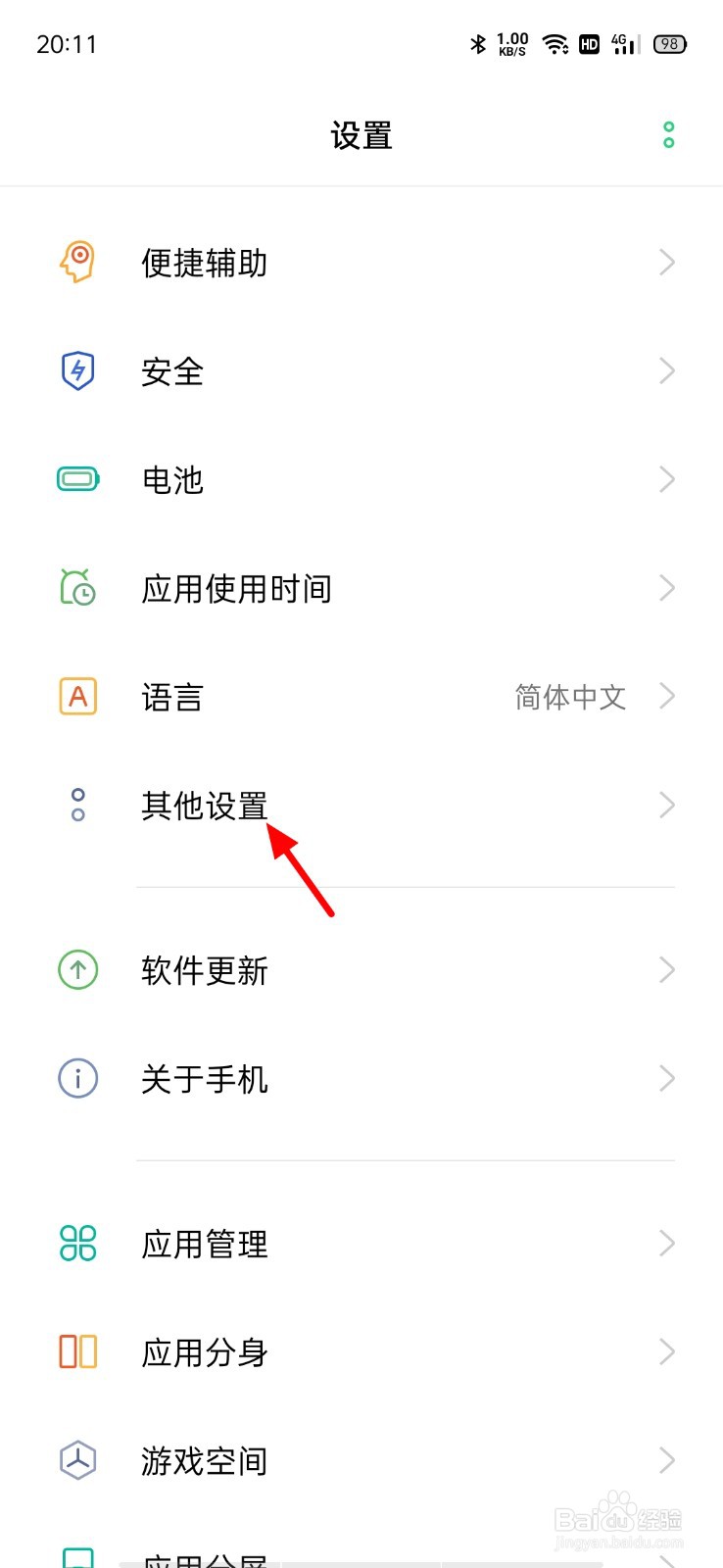
Task: Click the 安全 security shield icon
Action: (77, 370)
